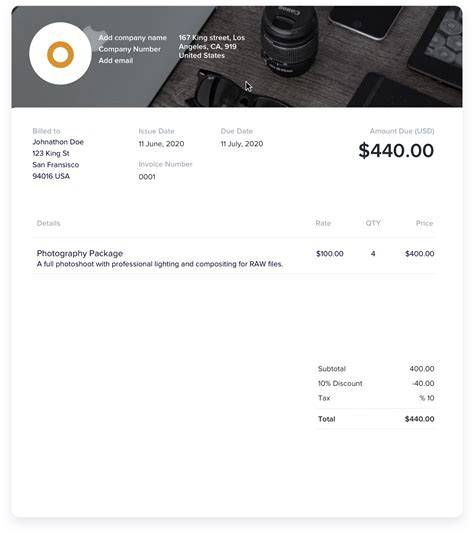Edit the quantity value 4
The height and width of the screenshot is (534, 474).
tap(373, 254)
